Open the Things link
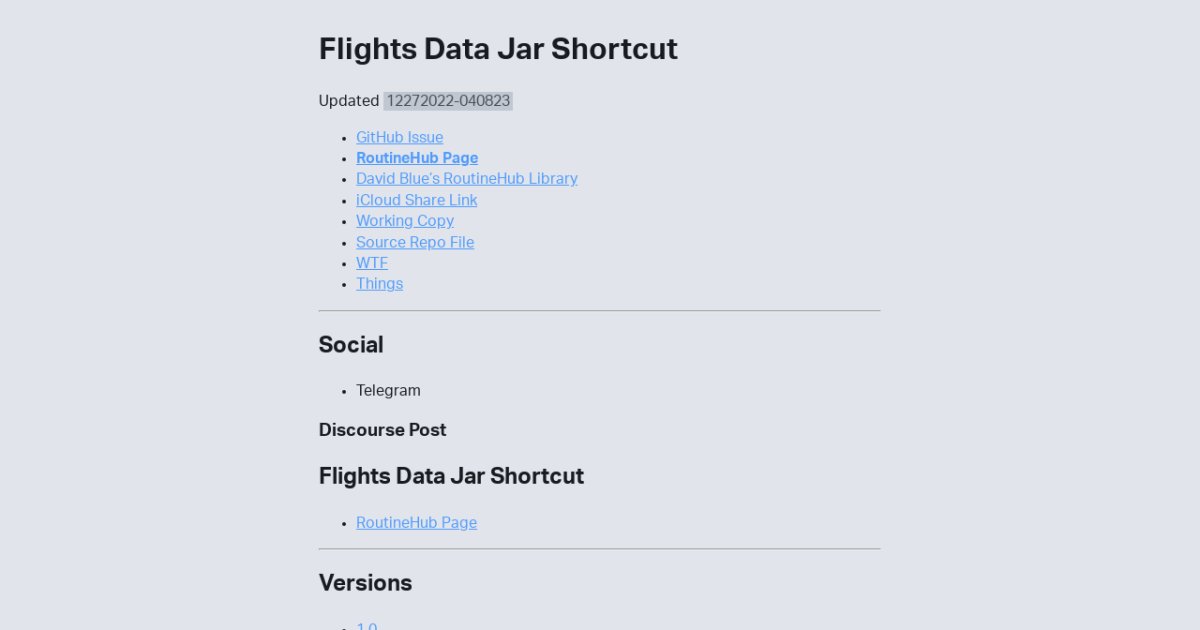This screenshot has height=630, width=1200. (x=379, y=284)
